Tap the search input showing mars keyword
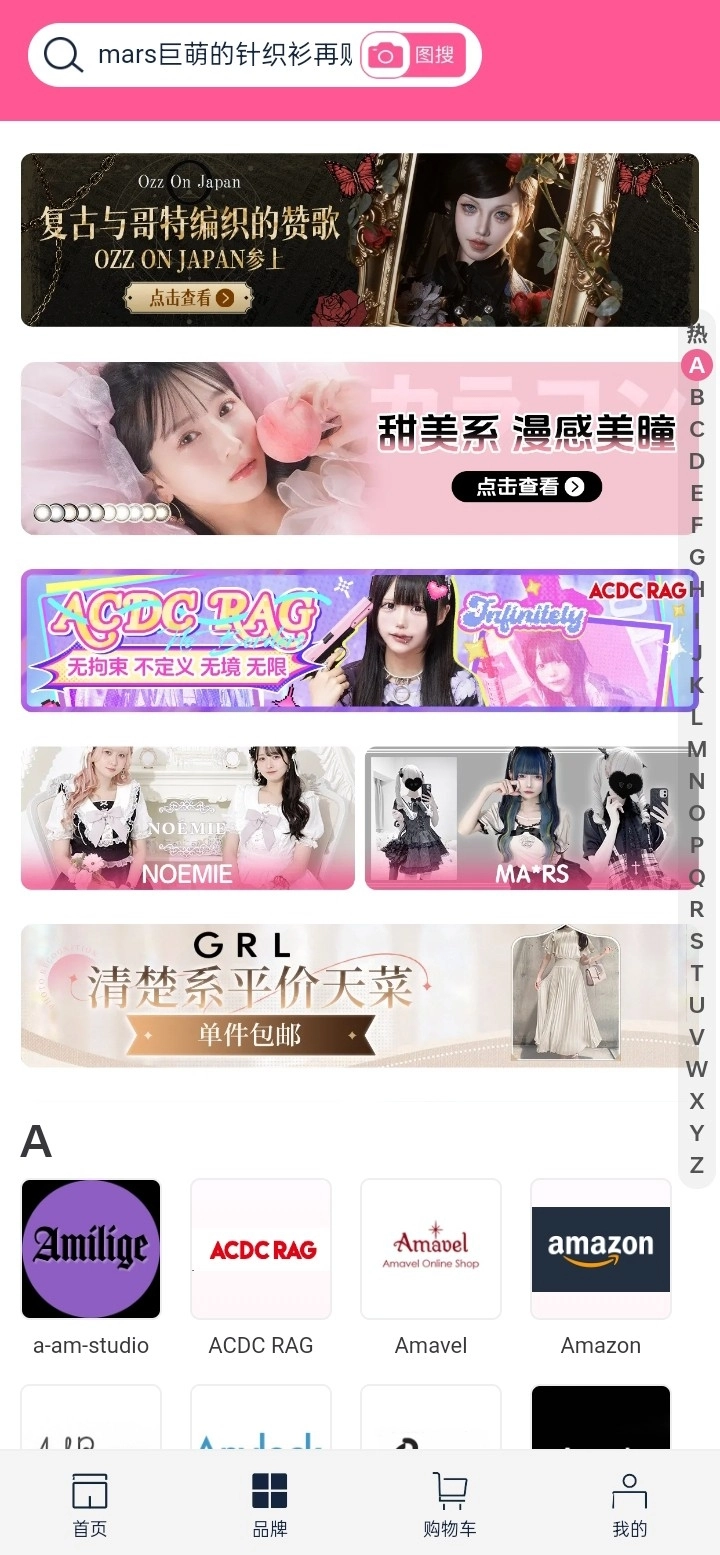720x1555 pixels. 220,55
